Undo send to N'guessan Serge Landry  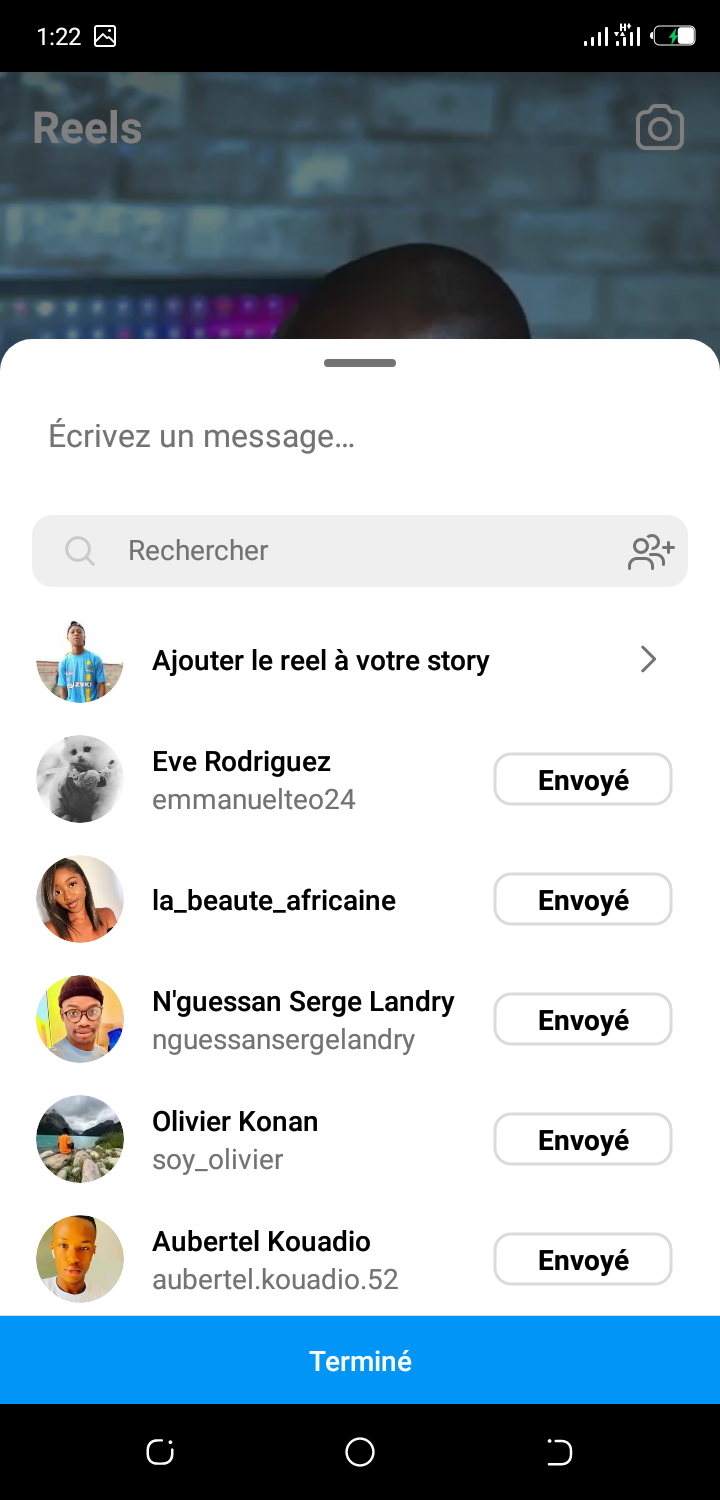click(582, 1020)
